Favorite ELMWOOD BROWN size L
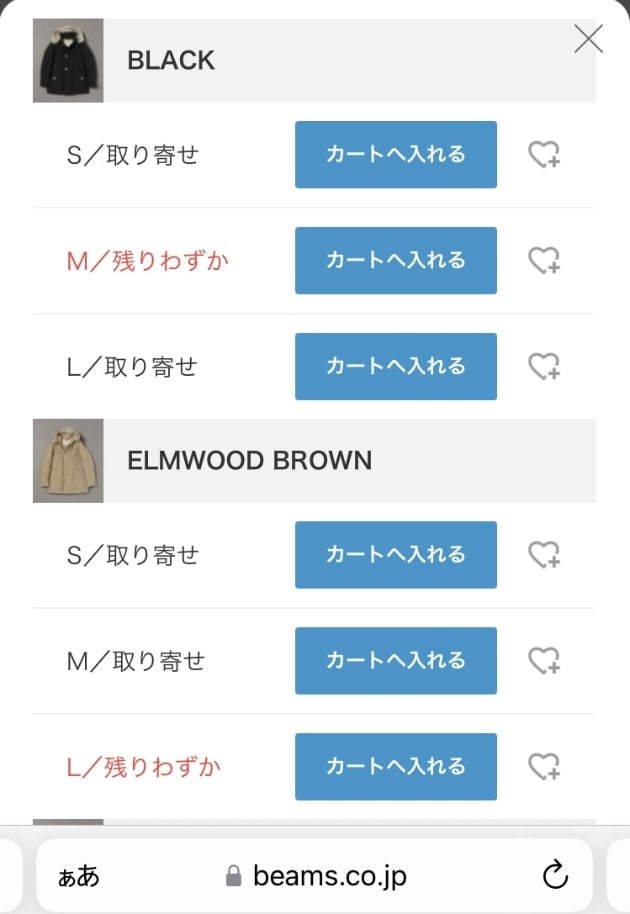This screenshot has height=914, width=630. pos(543,767)
